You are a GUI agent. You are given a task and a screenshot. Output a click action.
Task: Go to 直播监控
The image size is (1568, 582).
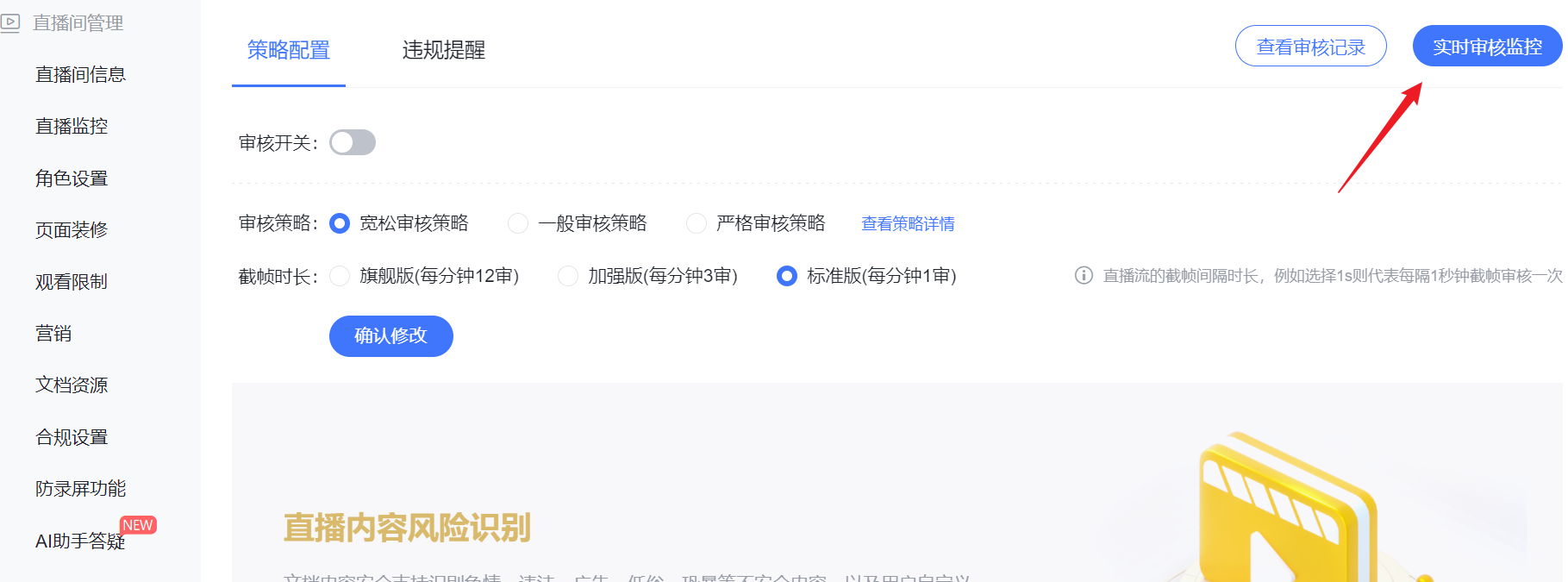point(72,127)
